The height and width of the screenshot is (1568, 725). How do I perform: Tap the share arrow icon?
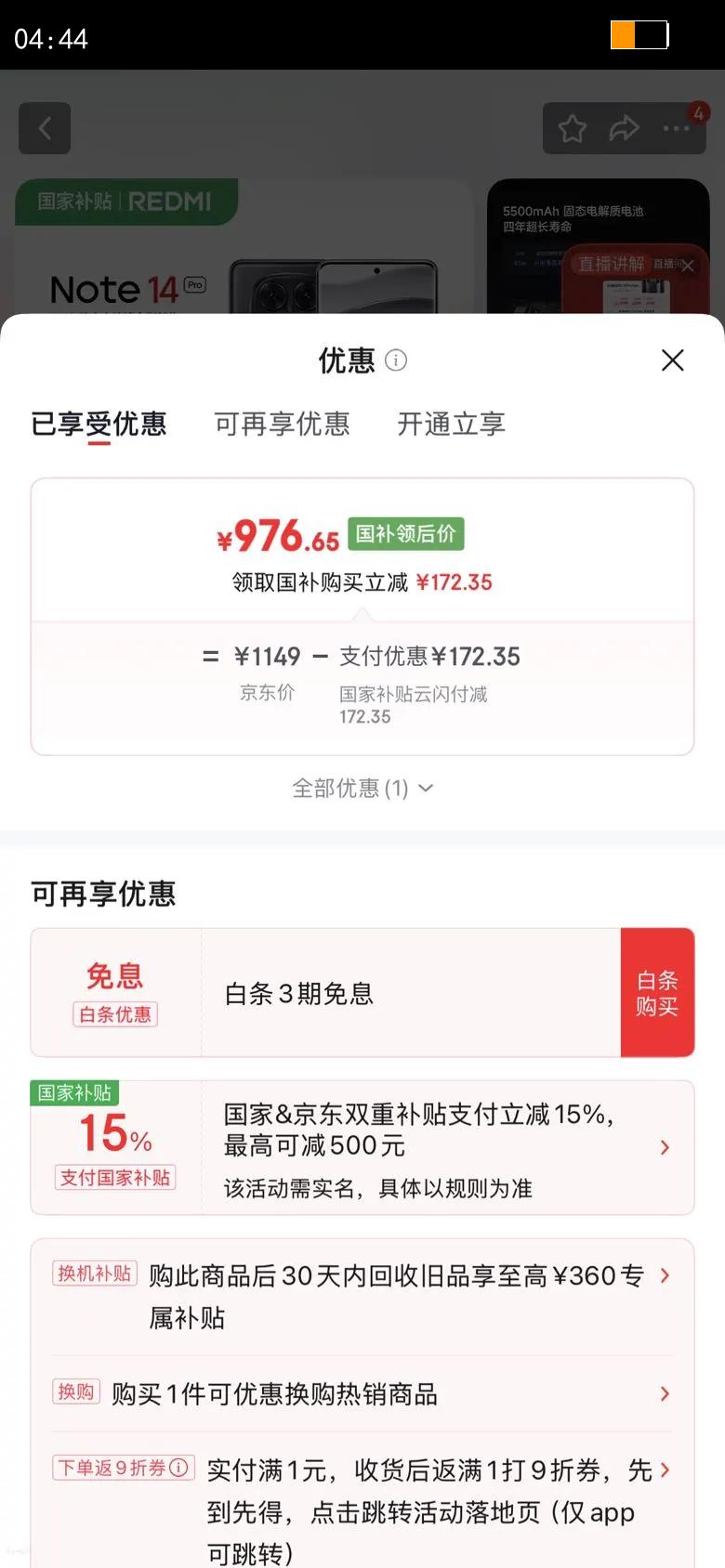[x=626, y=128]
